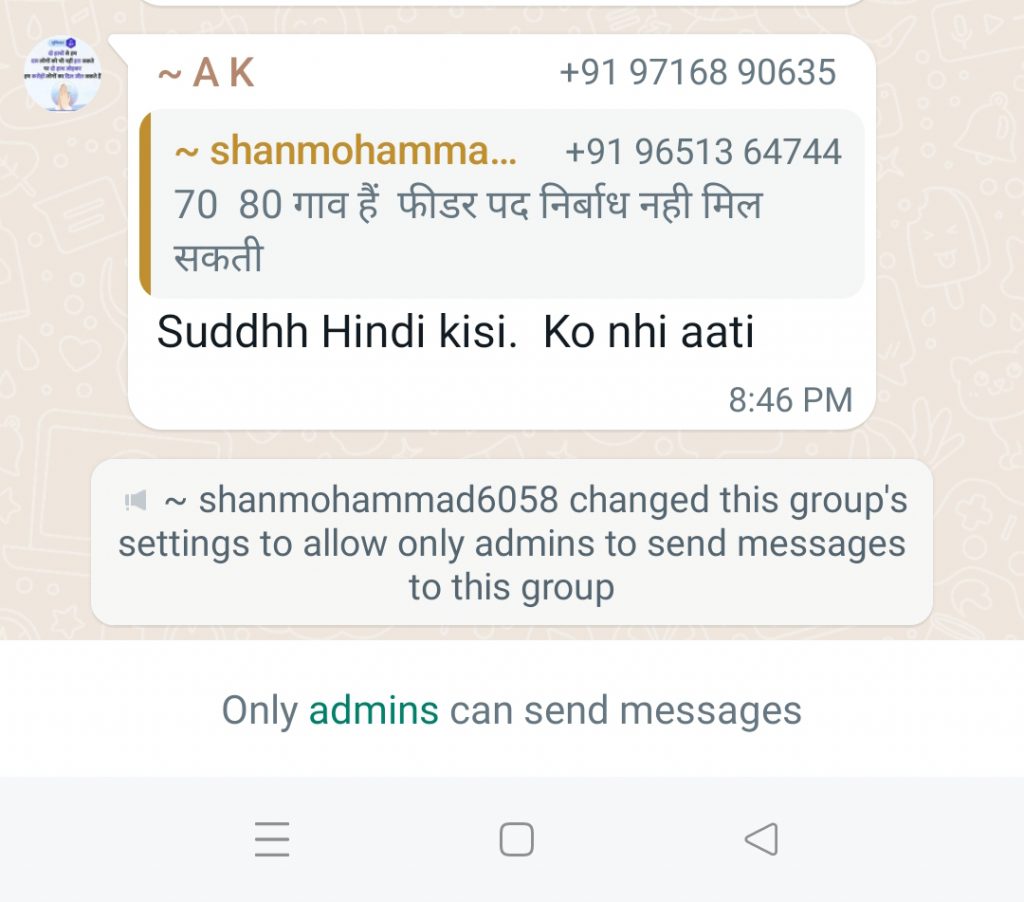Open A K's profile picture

(63, 74)
